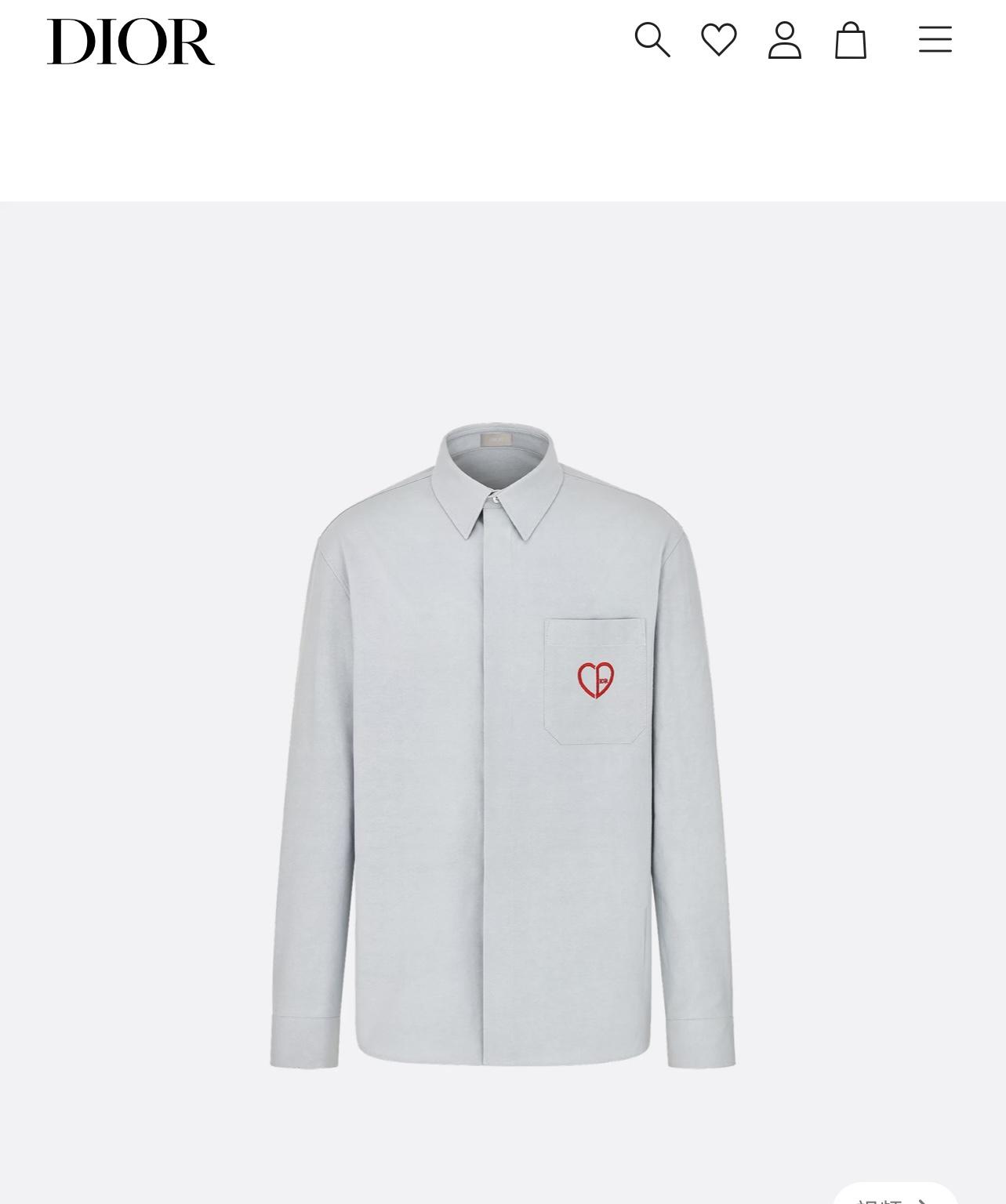Tap the DIOR logo to go home

[130, 42]
